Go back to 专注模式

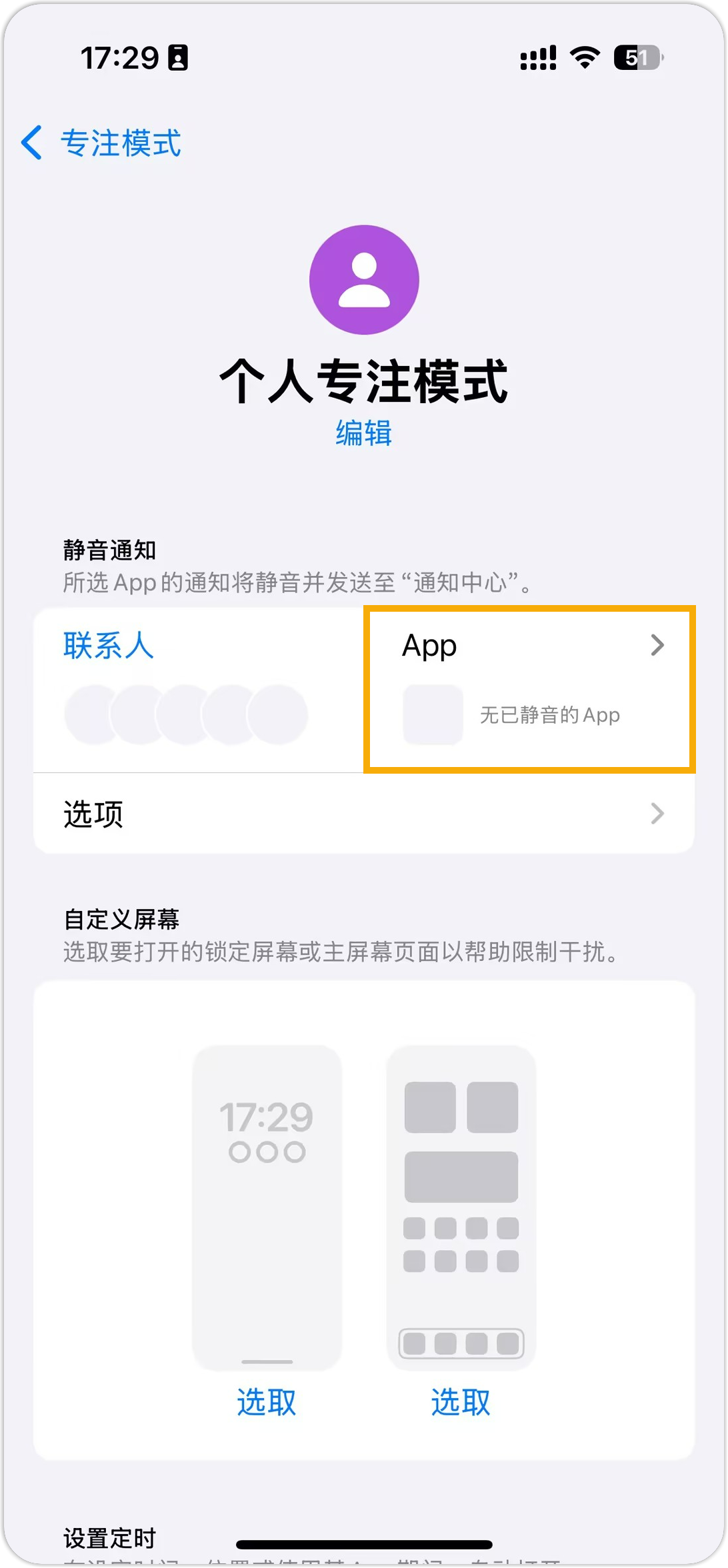coord(101,143)
